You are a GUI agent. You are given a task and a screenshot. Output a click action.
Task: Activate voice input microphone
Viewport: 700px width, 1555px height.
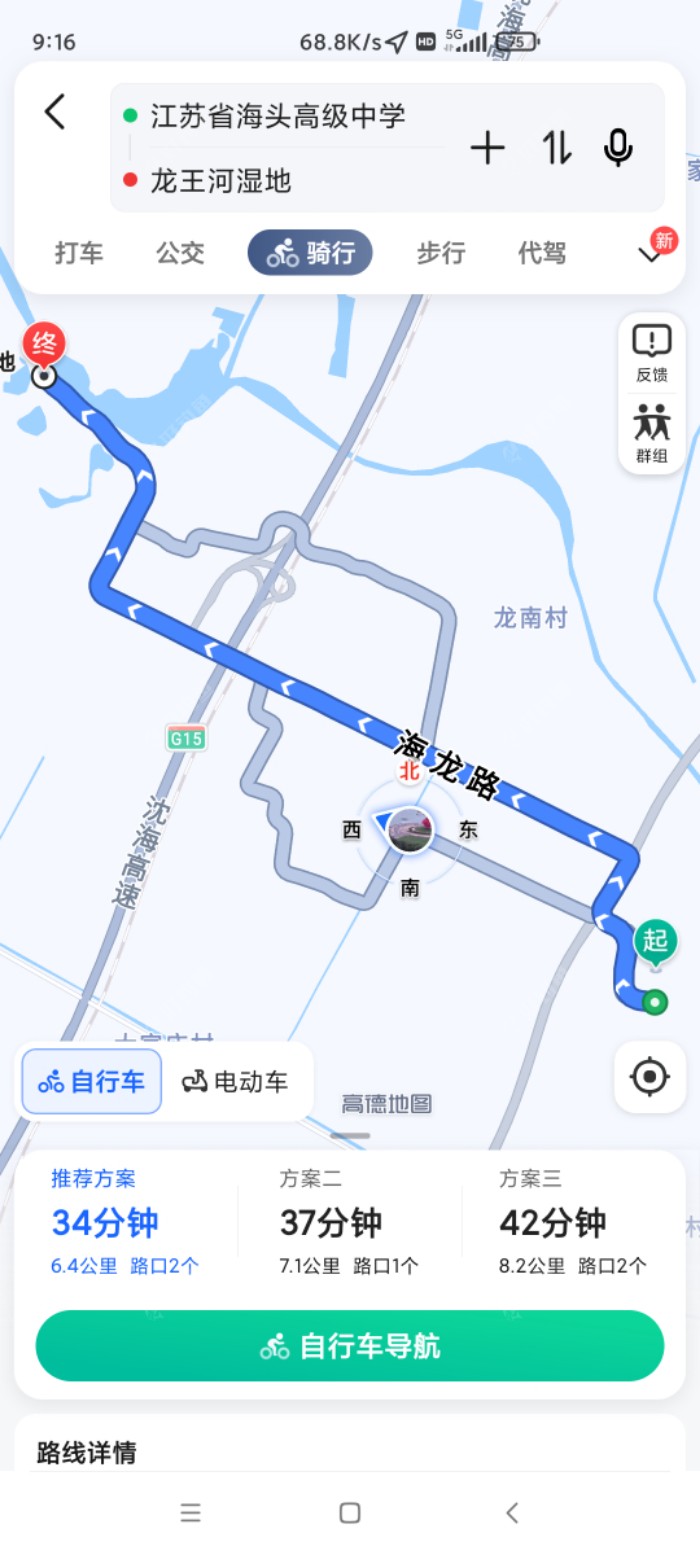click(x=618, y=149)
